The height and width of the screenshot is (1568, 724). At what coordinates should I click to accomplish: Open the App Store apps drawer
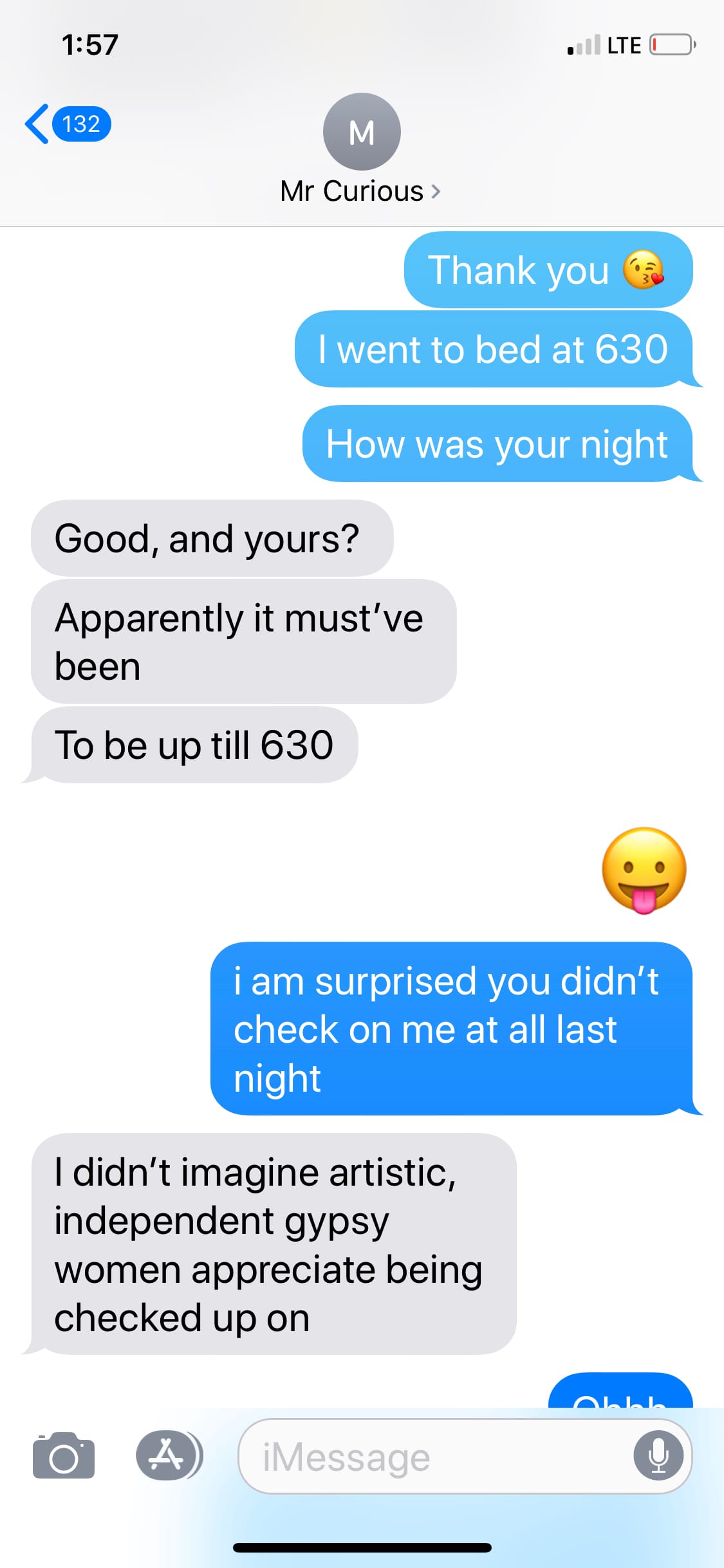click(x=167, y=1456)
